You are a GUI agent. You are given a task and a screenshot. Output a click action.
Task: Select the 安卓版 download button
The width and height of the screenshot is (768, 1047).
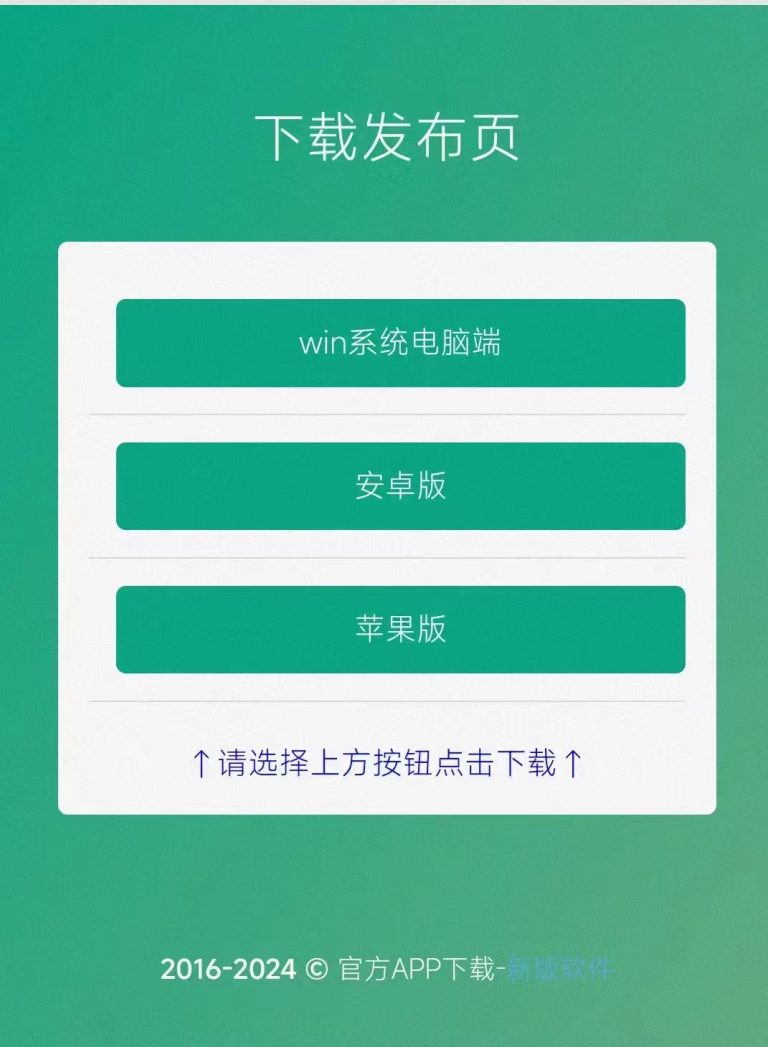(x=400, y=486)
